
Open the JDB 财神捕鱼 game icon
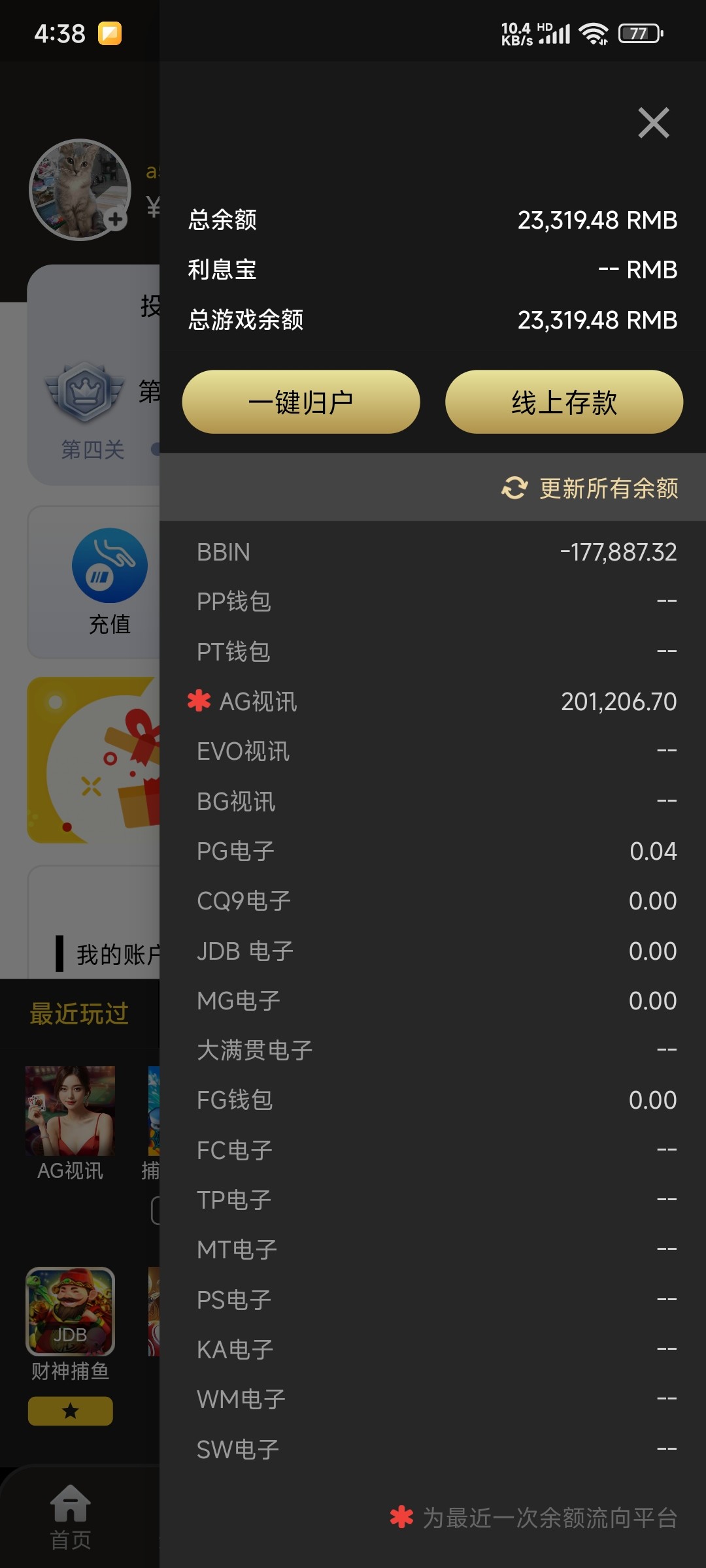coord(70,1313)
